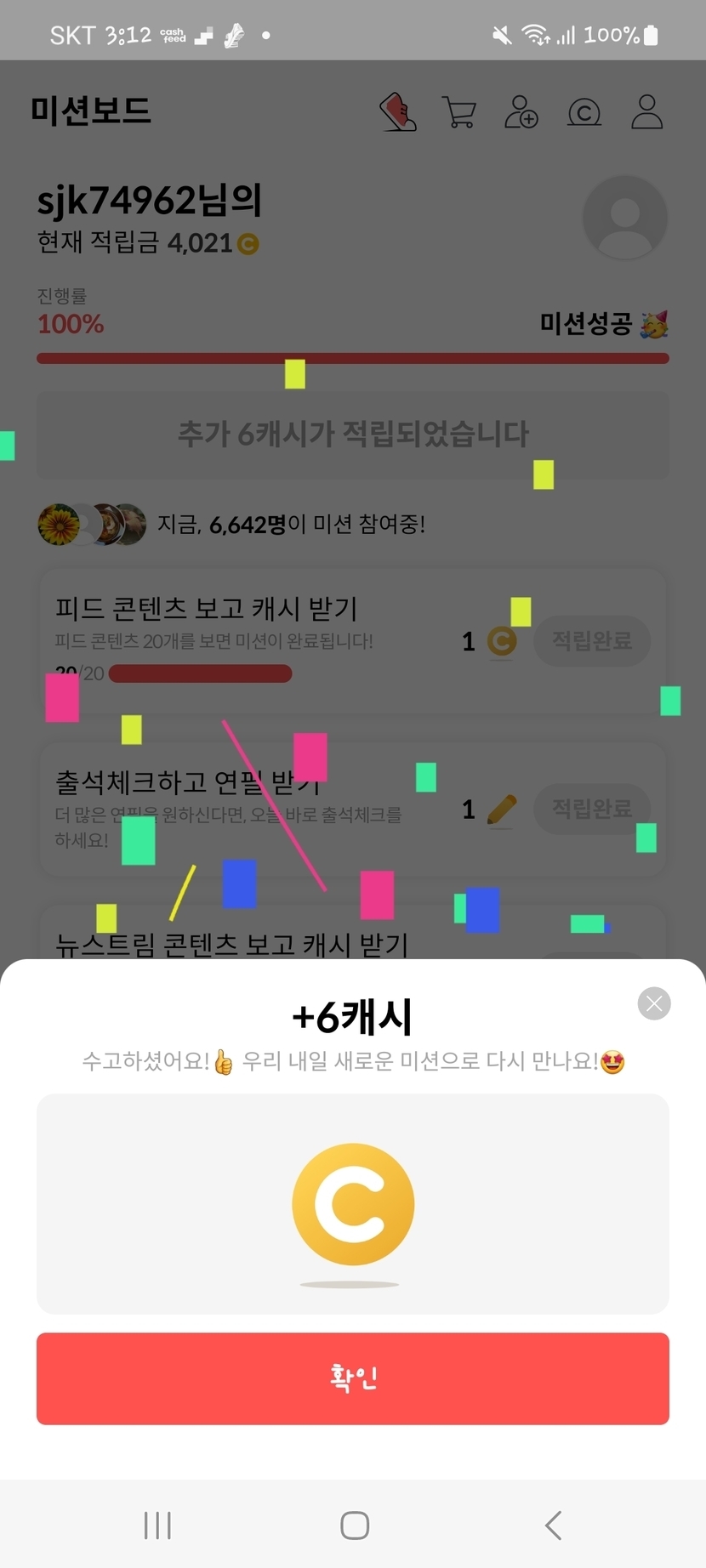Go back with system back button
Image resolution: width=706 pixels, height=1568 pixels.
(x=554, y=1525)
